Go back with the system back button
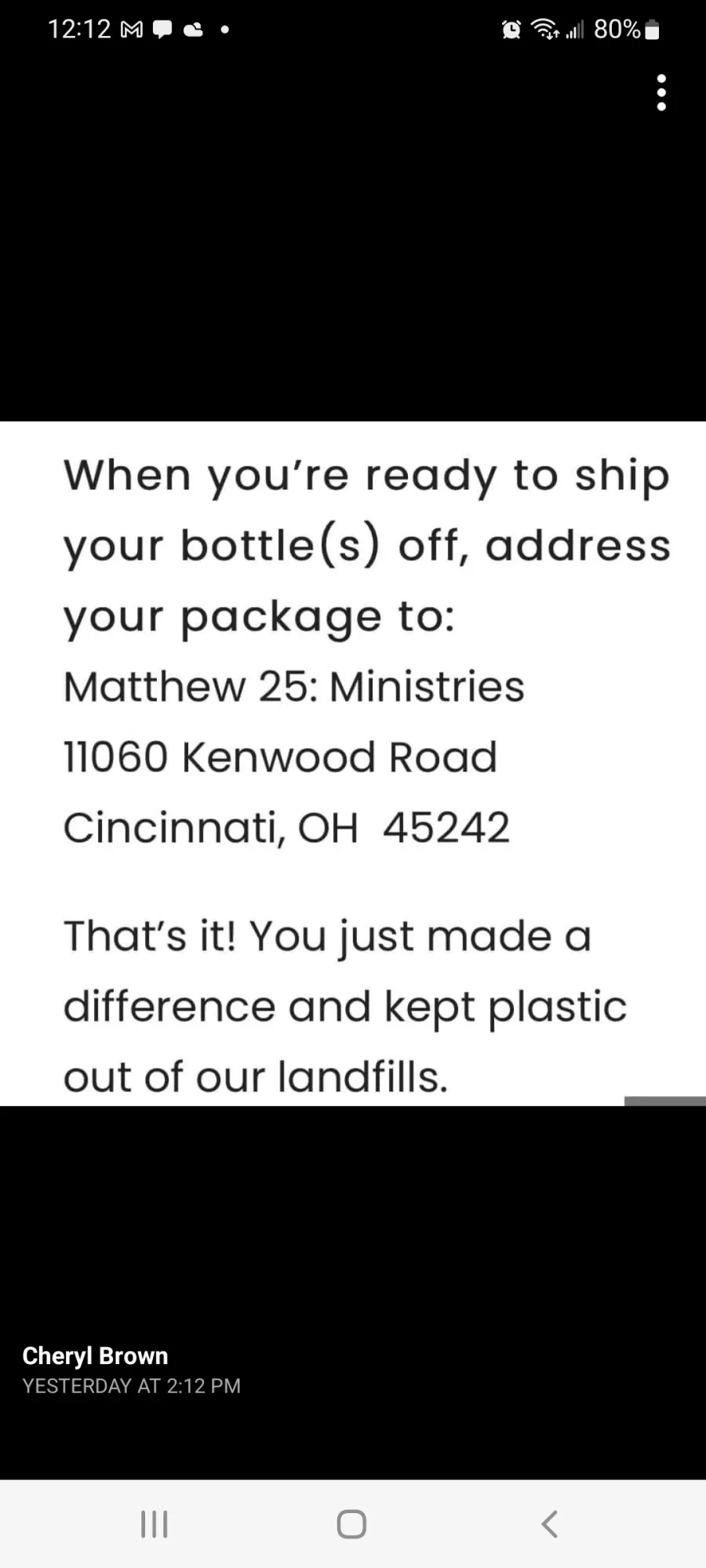This screenshot has height=1568, width=706. (550, 1524)
